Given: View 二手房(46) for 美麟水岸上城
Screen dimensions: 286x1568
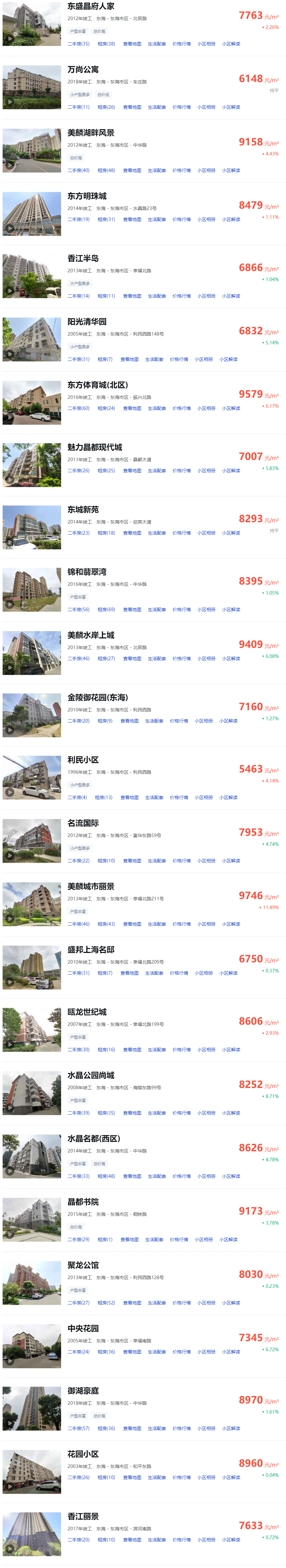Looking at the screenshot, I should [x=78, y=659].
